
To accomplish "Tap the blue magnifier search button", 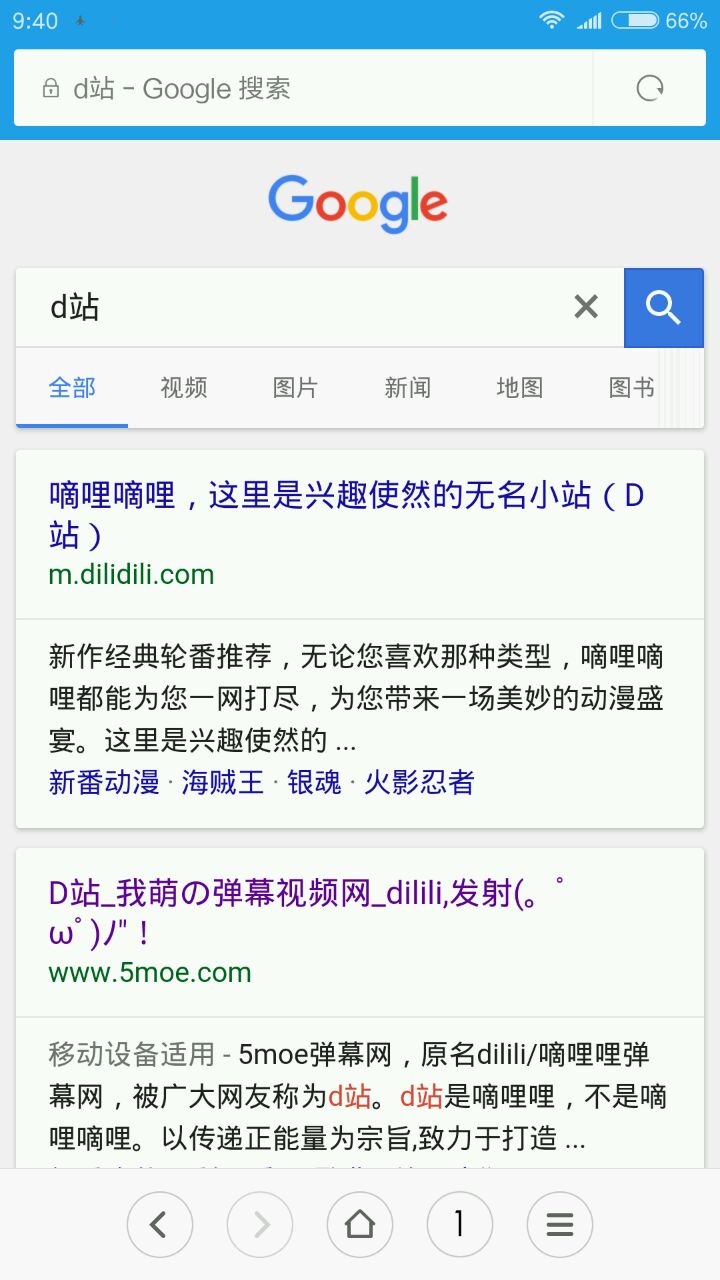I will [x=664, y=307].
